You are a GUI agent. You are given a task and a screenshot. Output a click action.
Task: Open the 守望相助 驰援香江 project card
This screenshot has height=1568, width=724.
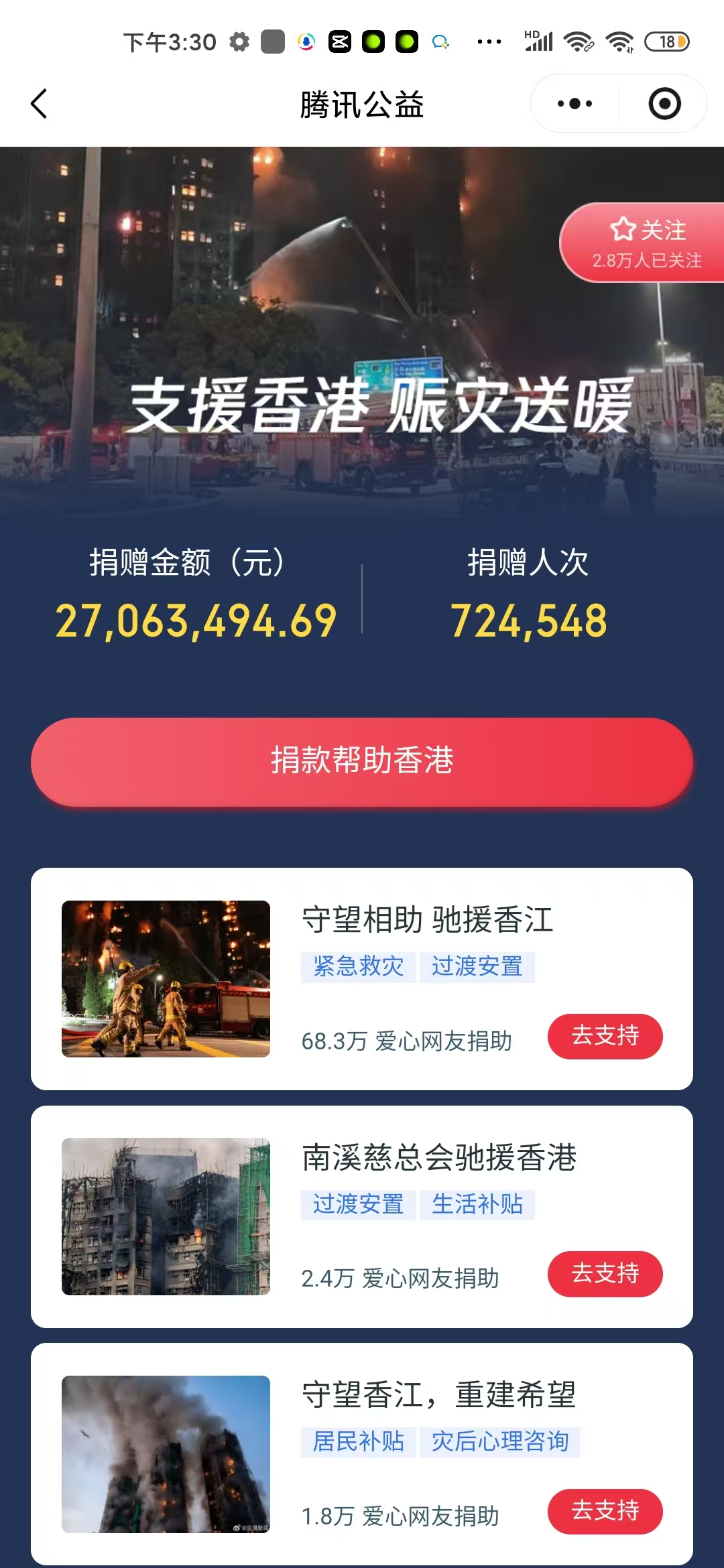[x=427, y=920]
